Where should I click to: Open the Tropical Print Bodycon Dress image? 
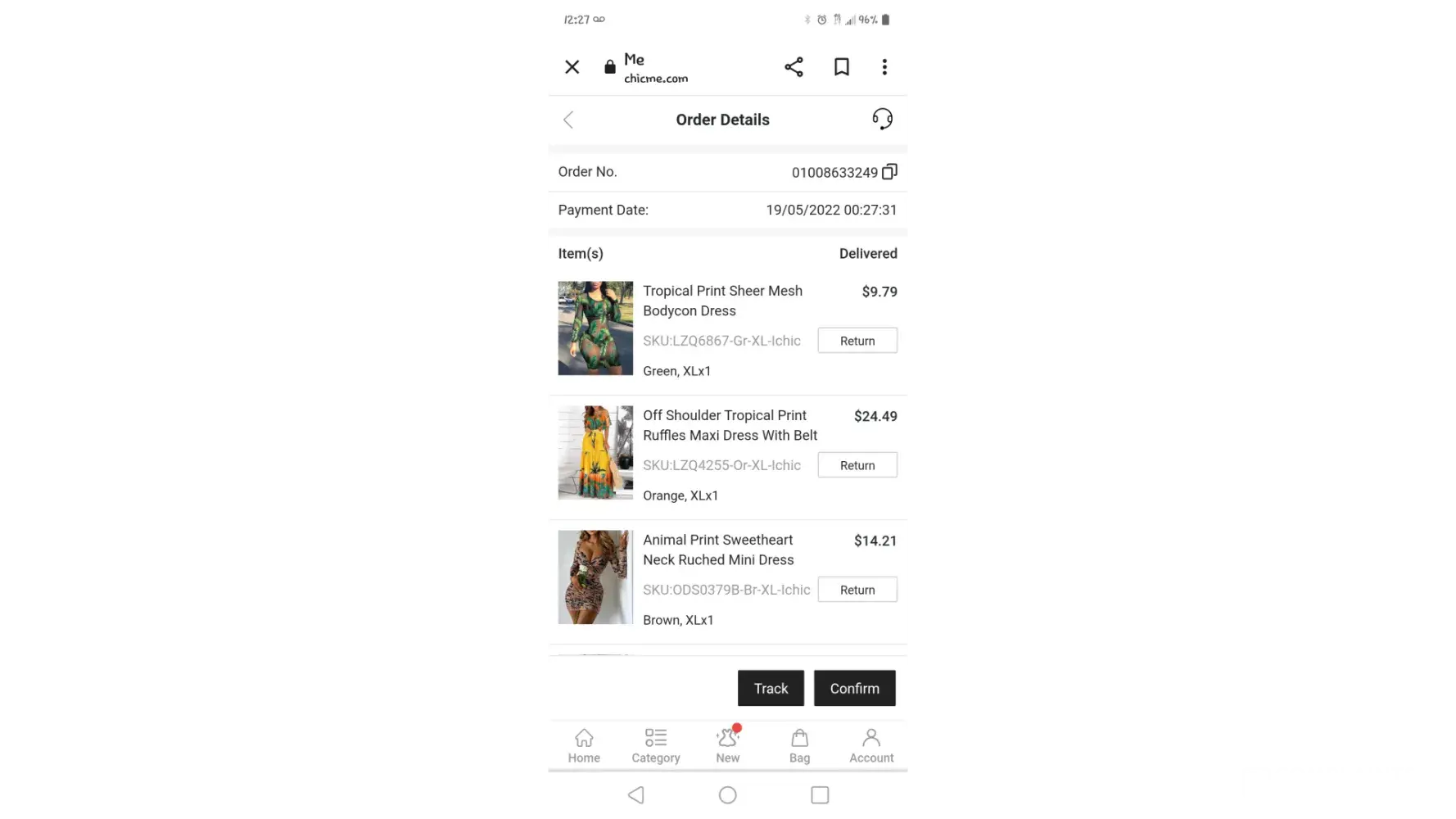[595, 328]
